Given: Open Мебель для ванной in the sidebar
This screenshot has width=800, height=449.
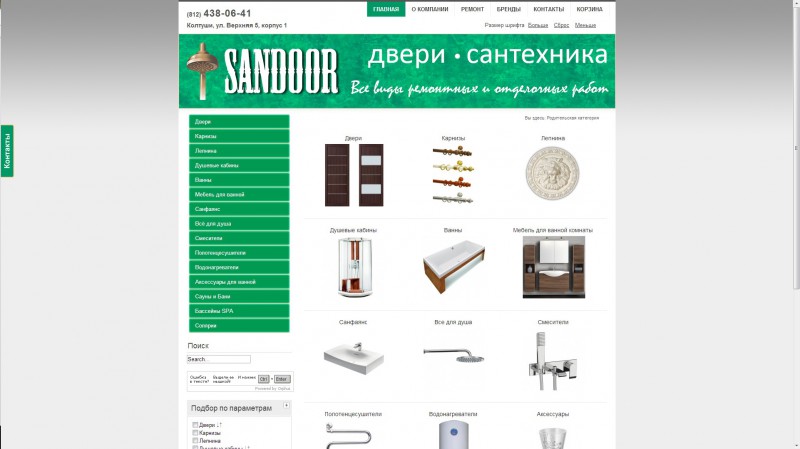Looking at the screenshot, I should click(239, 194).
